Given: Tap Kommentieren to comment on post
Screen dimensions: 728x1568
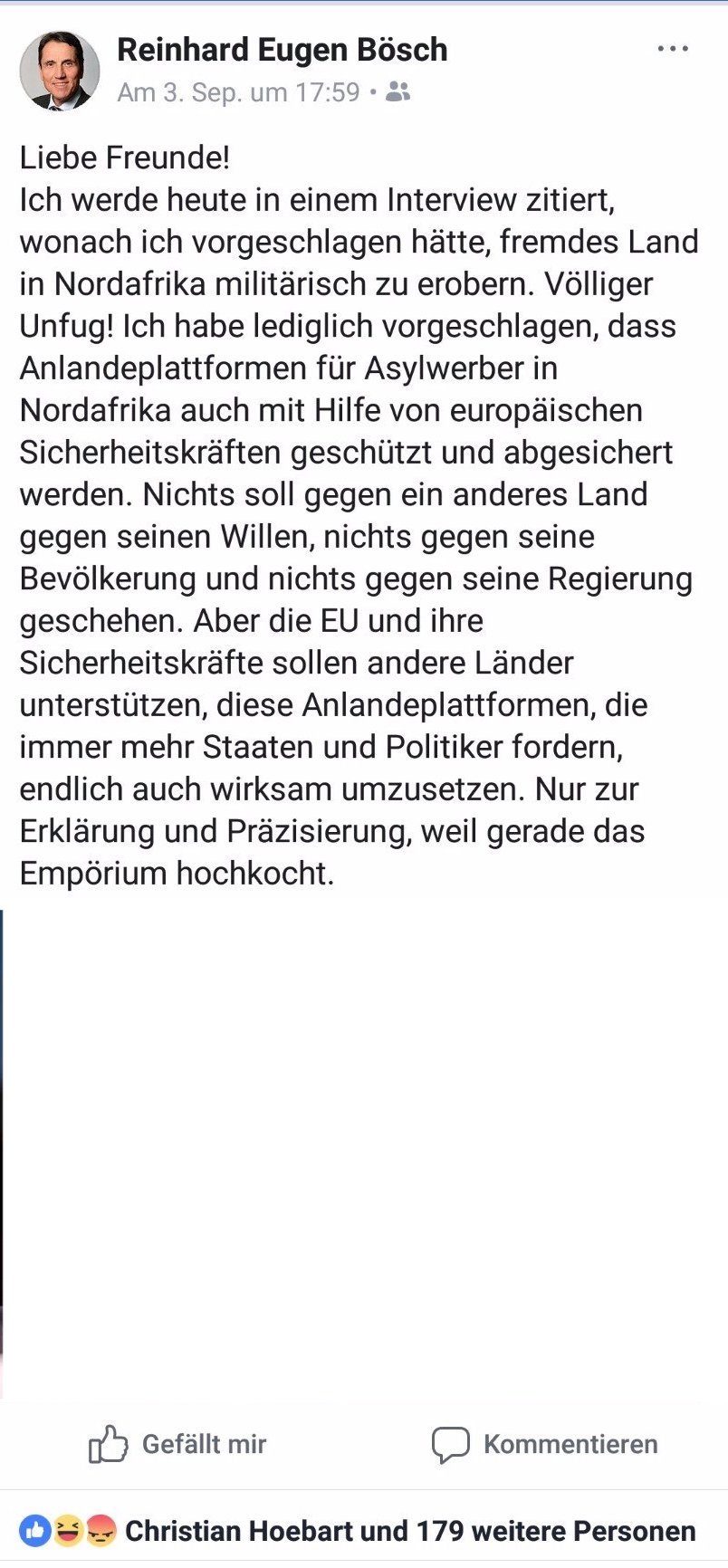Looking at the screenshot, I should click(x=545, y=1444).
